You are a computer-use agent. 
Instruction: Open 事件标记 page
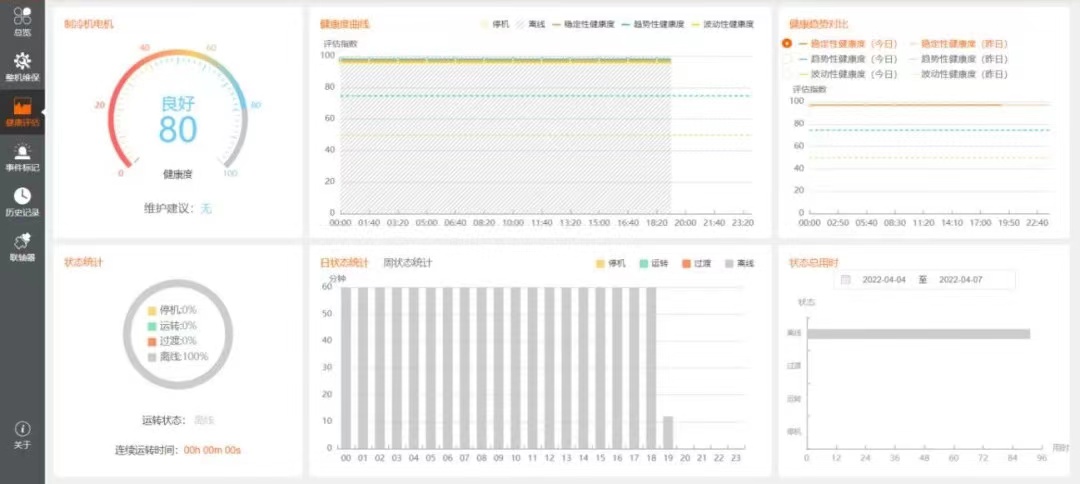click(x=22, y=157)
